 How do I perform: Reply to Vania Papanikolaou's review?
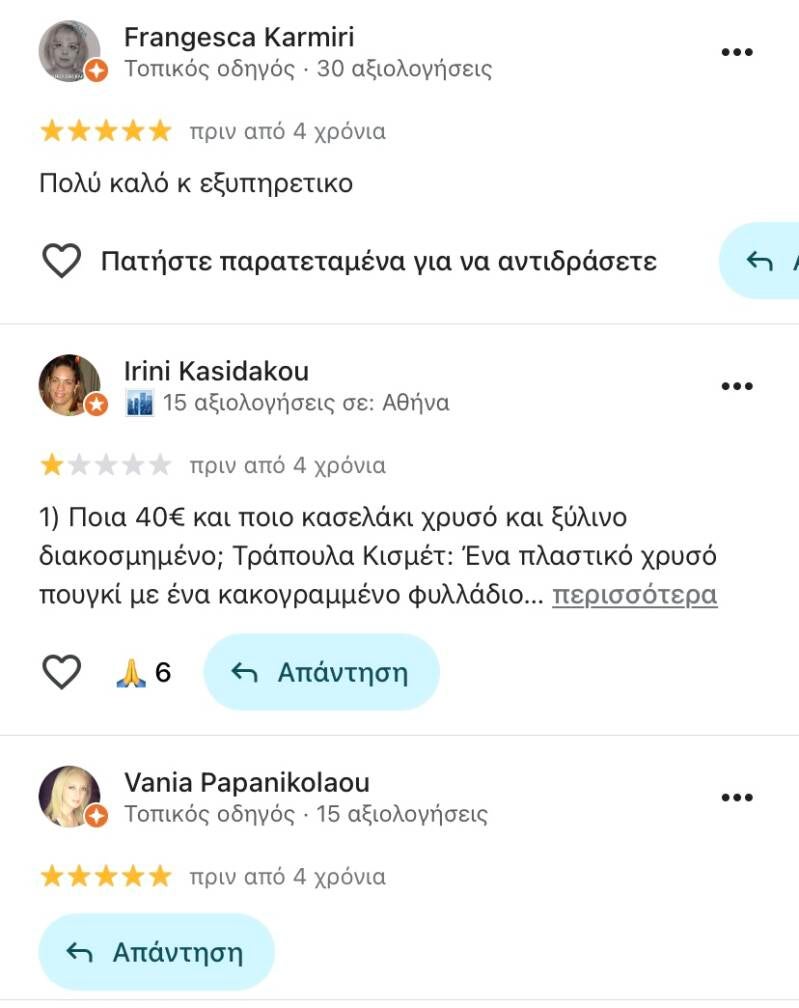pyautogui.click(x=155, y=952)
